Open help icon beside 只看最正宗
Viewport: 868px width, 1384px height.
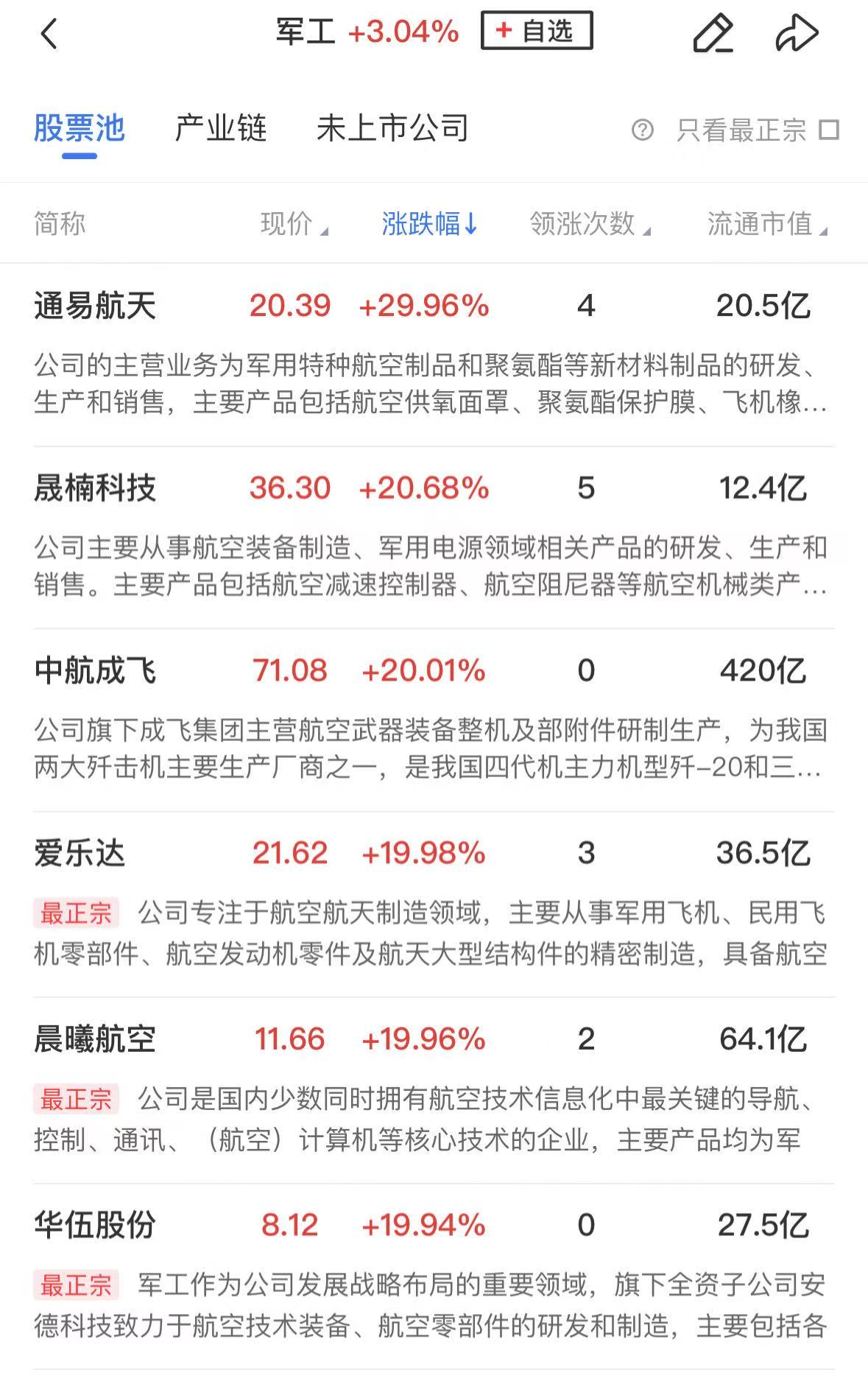[x=642, y=130]
